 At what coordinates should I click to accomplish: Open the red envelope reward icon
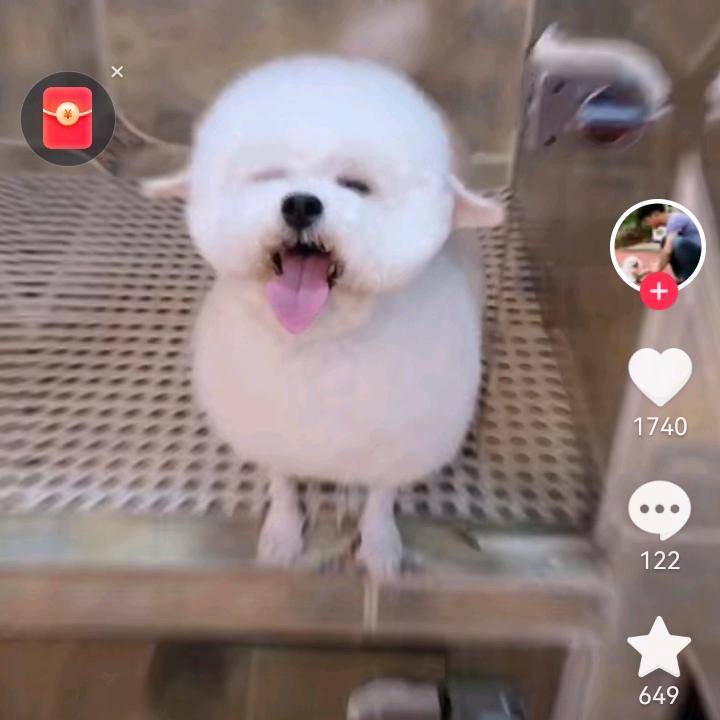pyautogui.click(x=68, y=118)
